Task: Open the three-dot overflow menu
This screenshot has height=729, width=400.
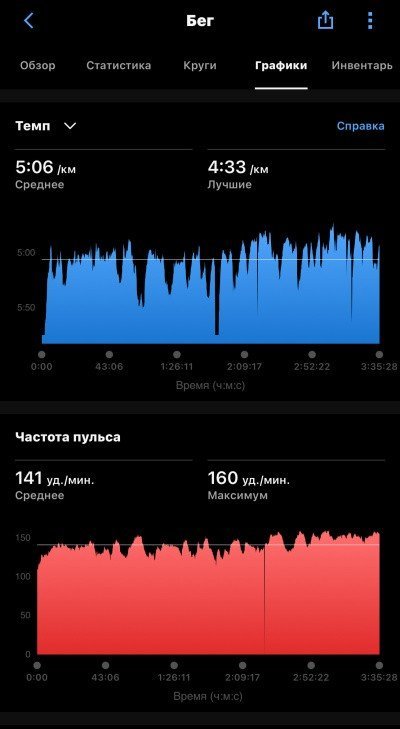Action: 370,20
